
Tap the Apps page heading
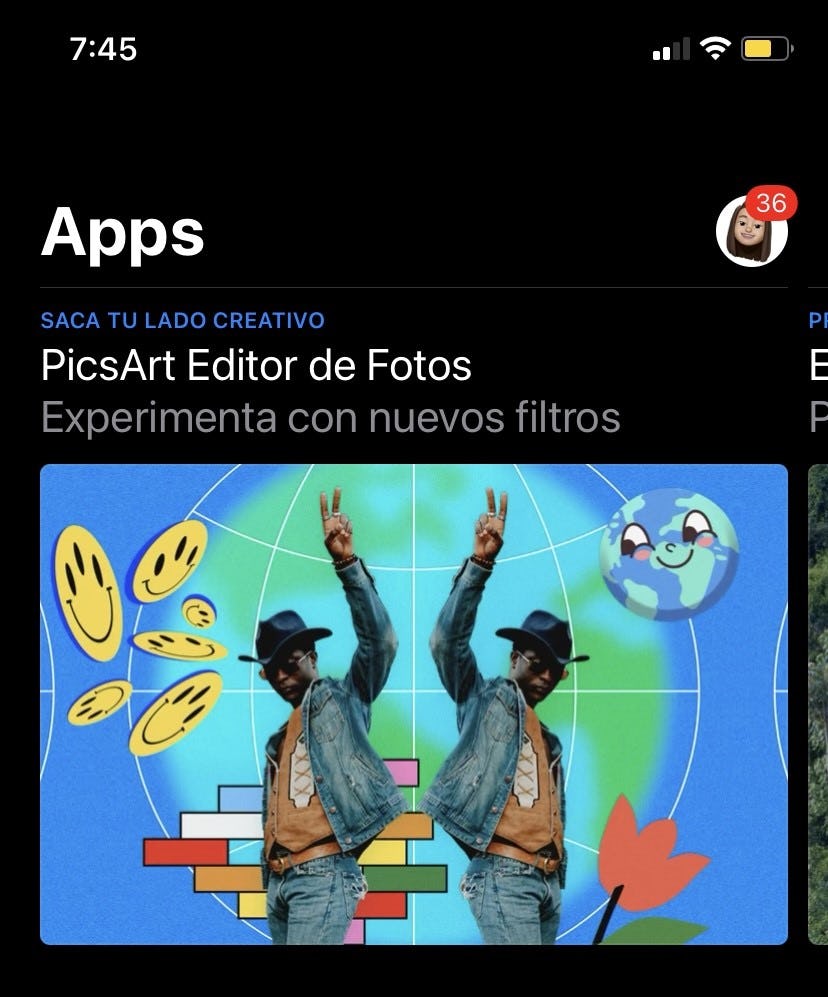[x=122, y=235]
